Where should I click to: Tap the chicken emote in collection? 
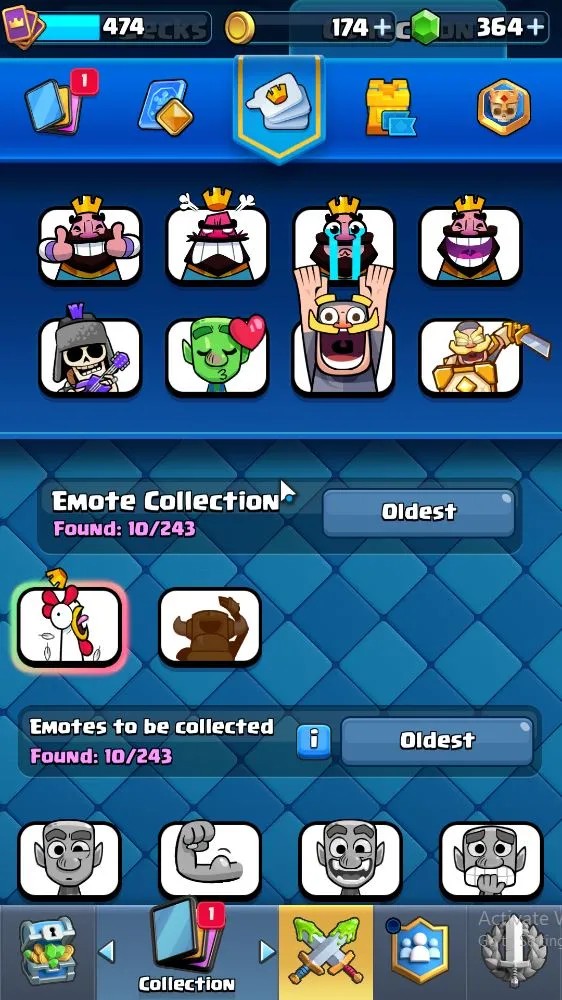[x=69, y=622]
